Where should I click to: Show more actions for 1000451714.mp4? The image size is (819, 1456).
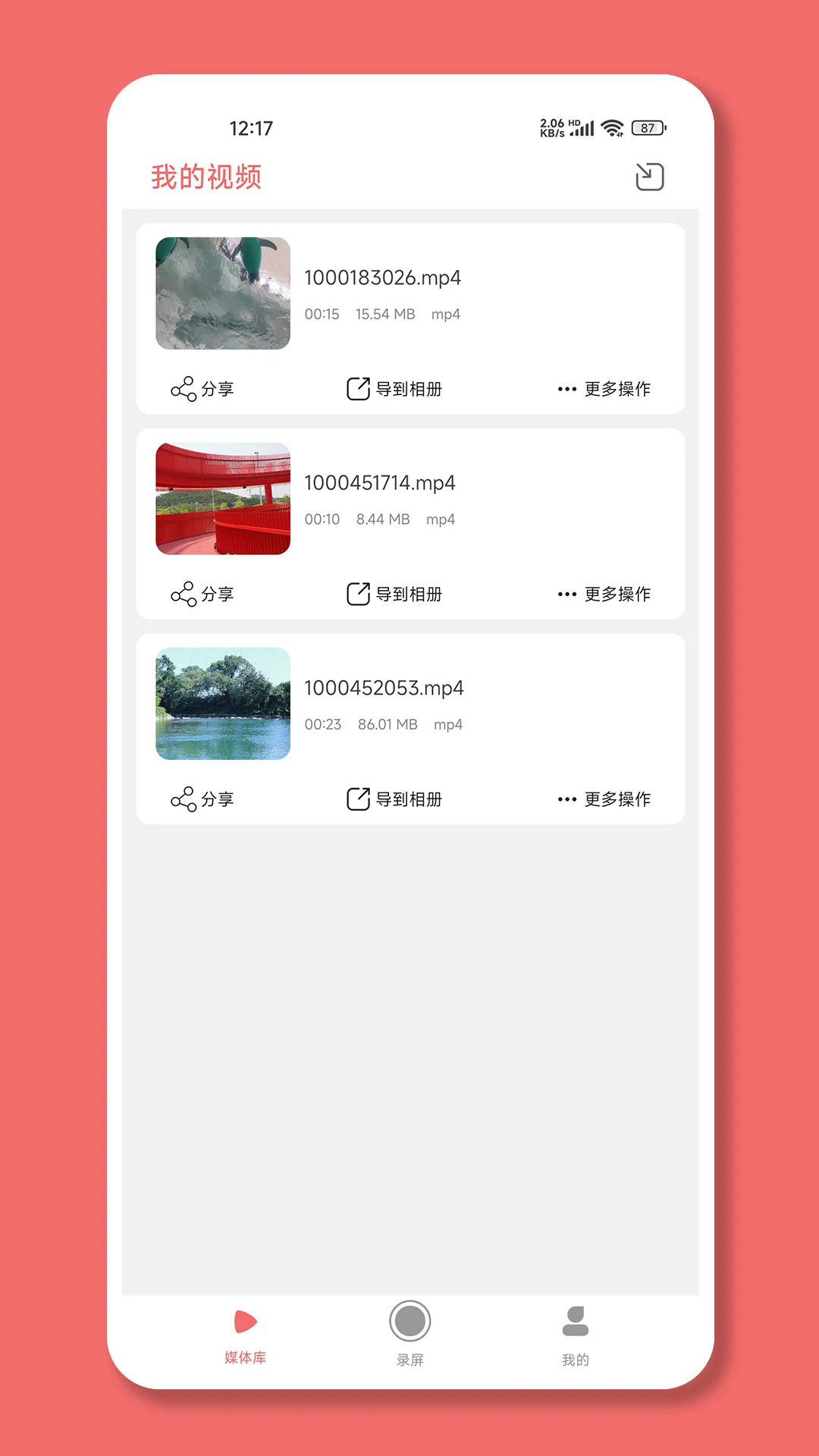[604, 594]
